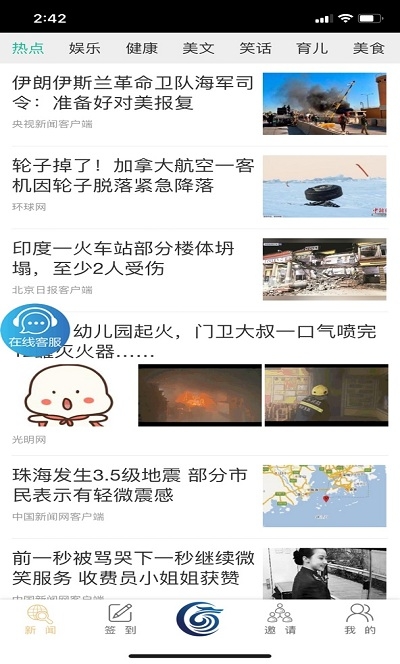Open the 幼儿园起火 门卫大叔 article
The height and width of the screenshot is (664, 400).
pos(199,383)
